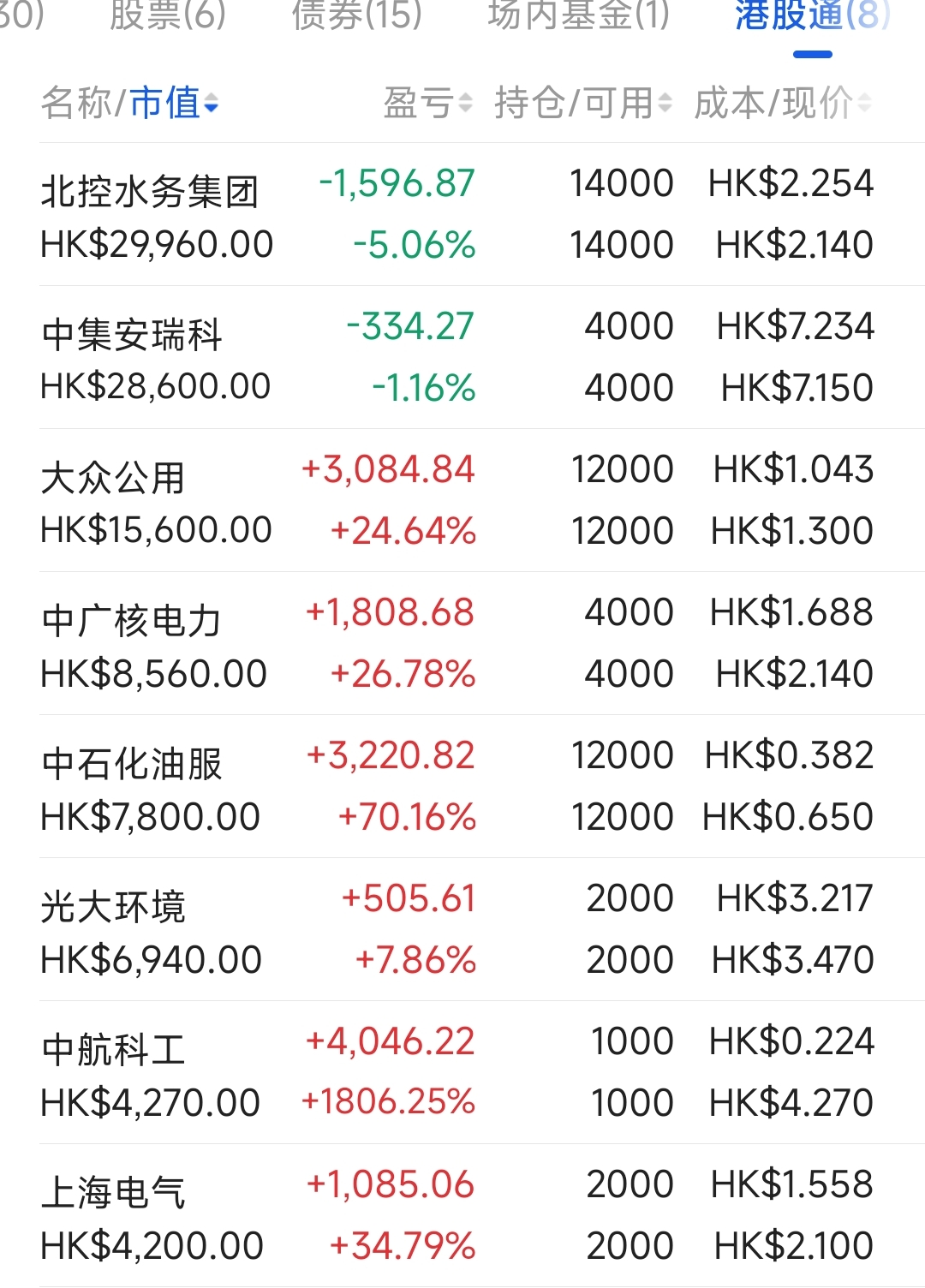Sort the list by 盈亏
The height and width of the screenshot is (1288, 925).
[x=427, y=104]
